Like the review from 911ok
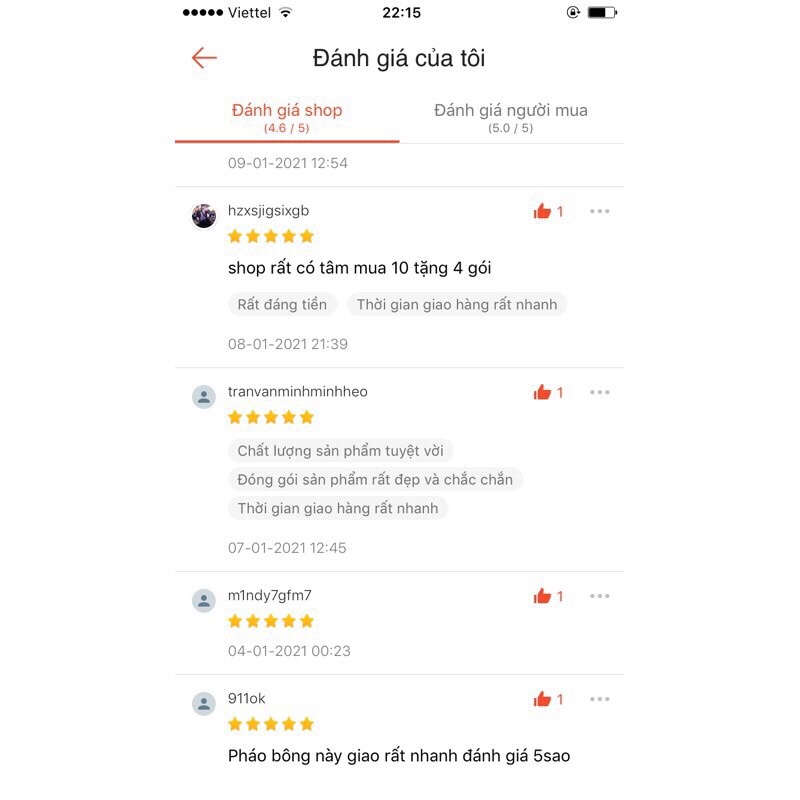 pos(543,699)
